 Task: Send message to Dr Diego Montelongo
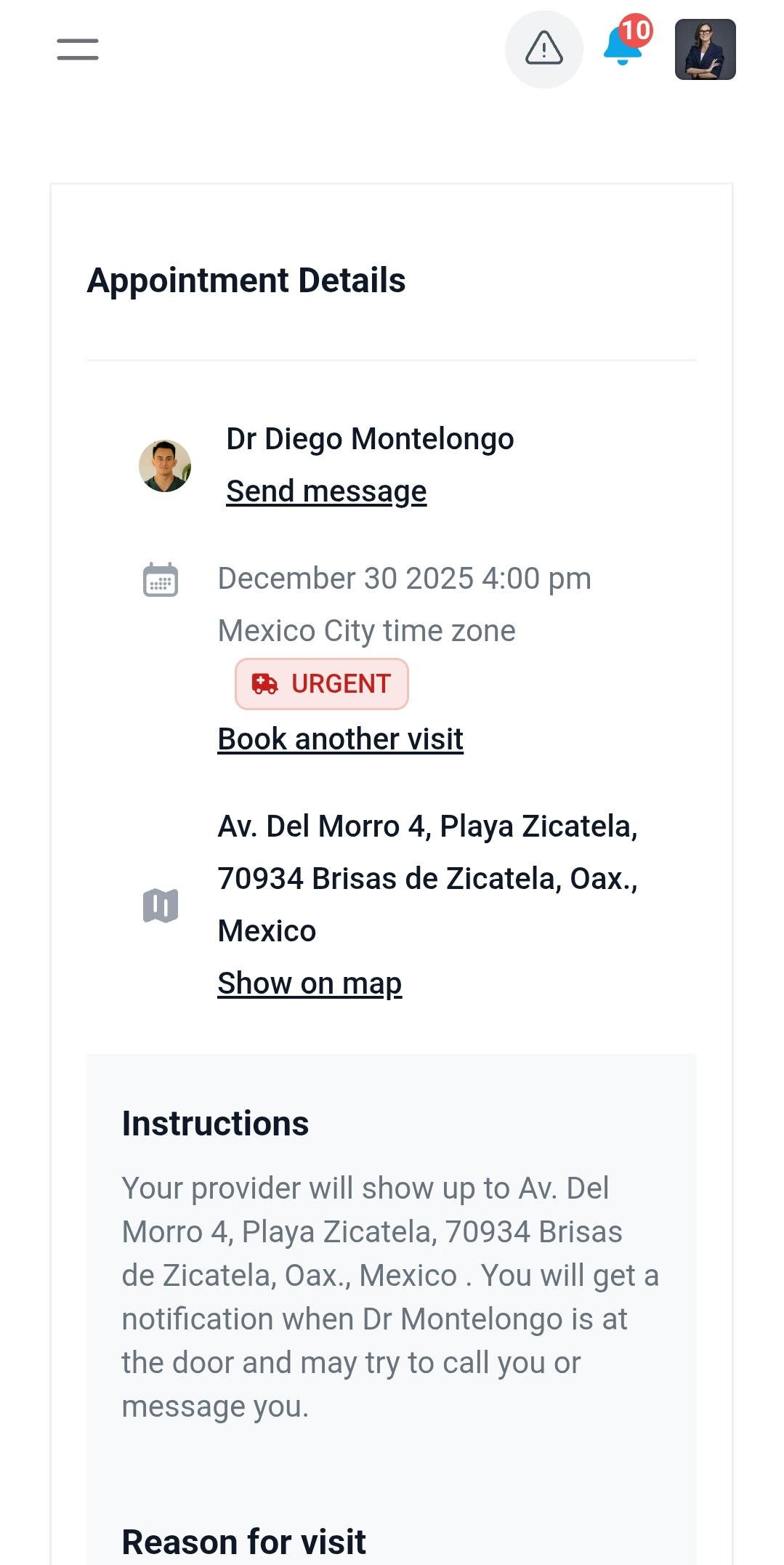coord(326,490)
